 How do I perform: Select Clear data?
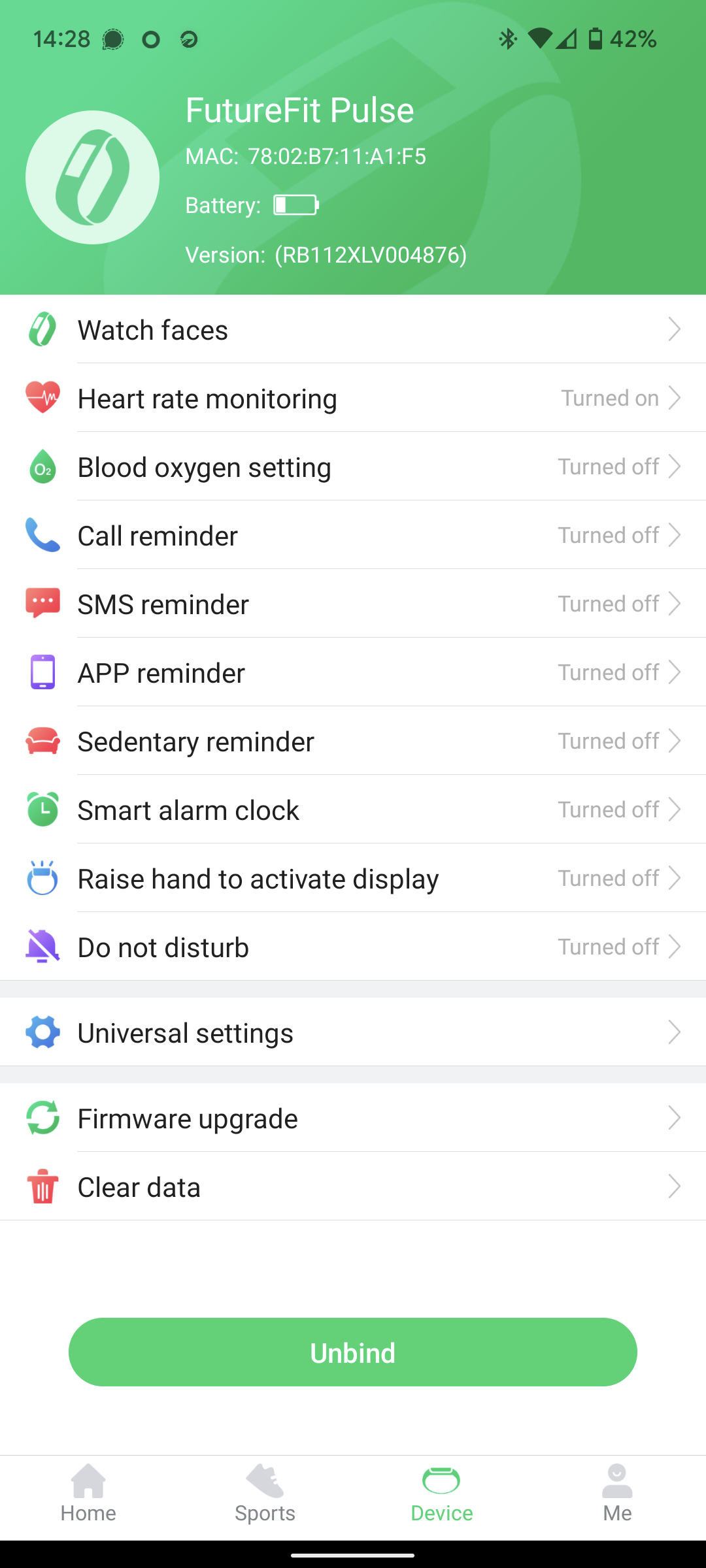tap(353, 1186)
